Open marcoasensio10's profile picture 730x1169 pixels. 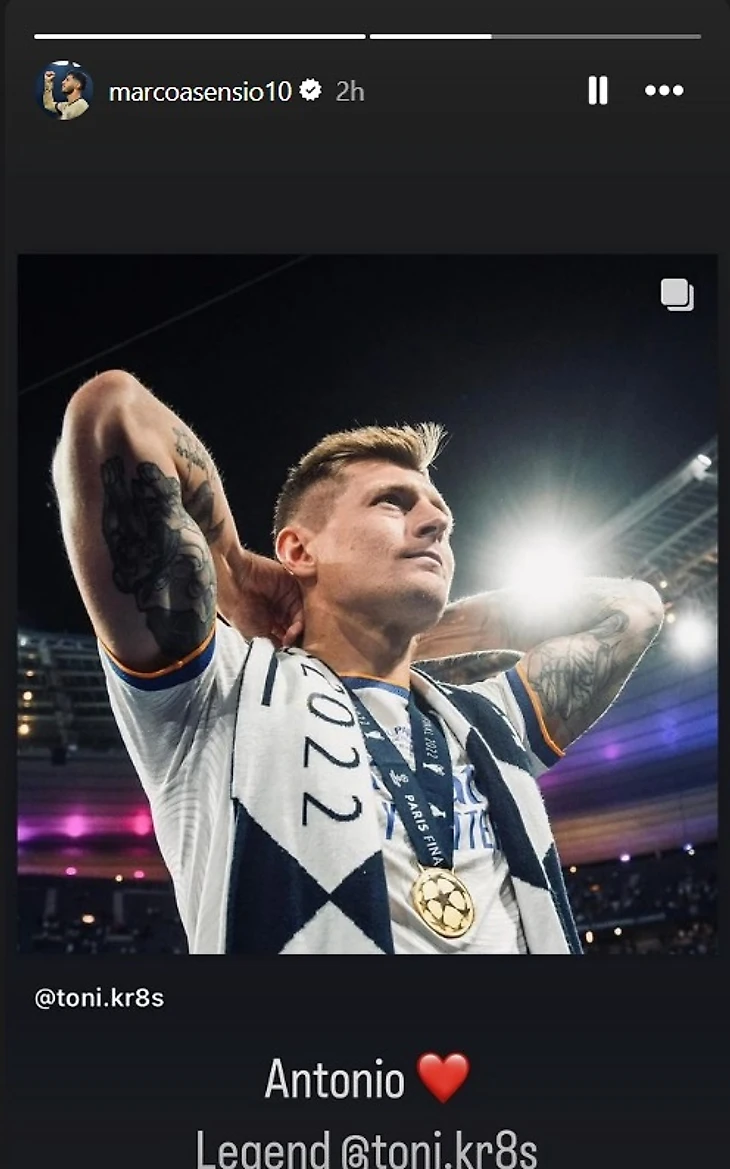[x=63, y=91]
